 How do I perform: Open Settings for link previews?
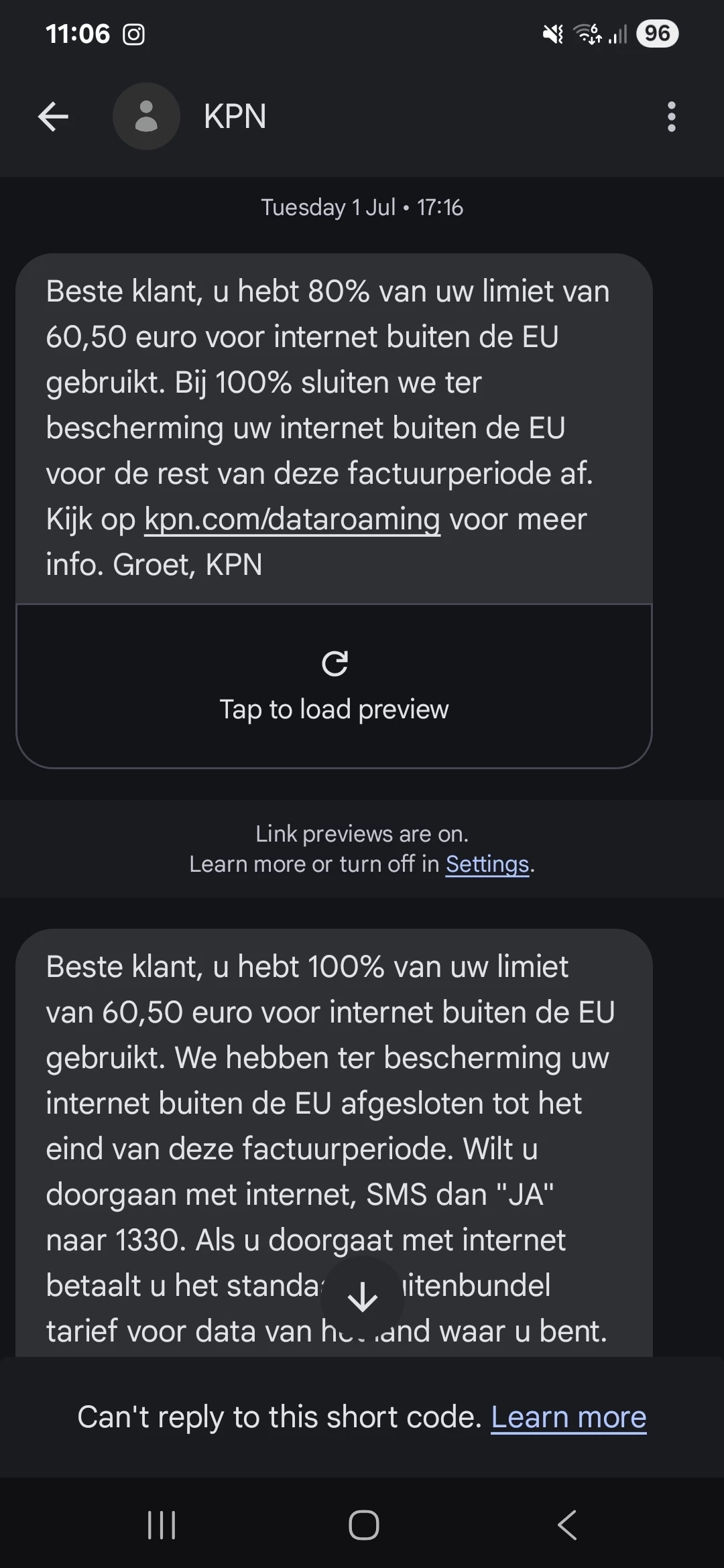point(487,864)
